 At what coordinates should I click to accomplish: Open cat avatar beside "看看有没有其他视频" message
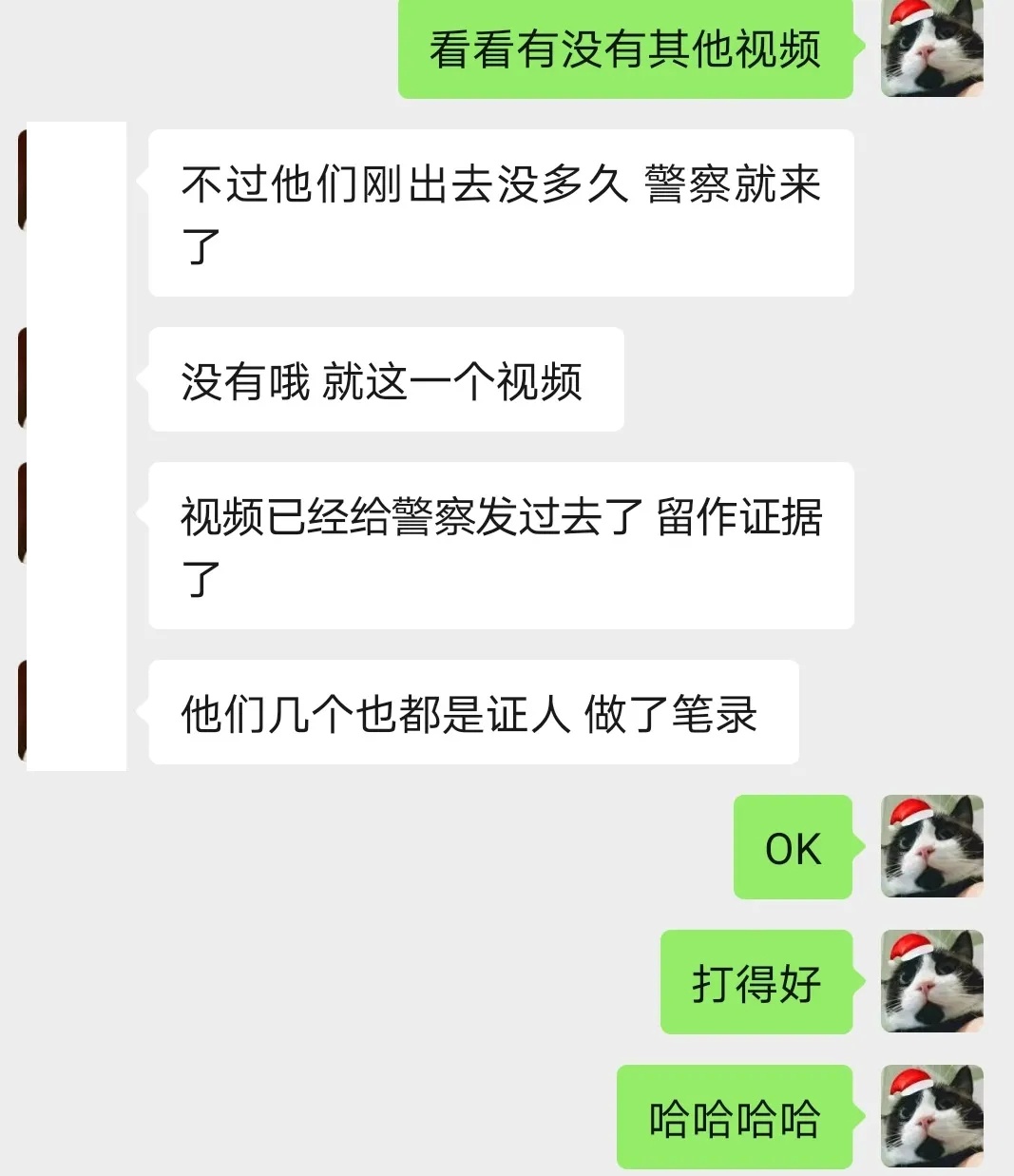pyautogui.click(x=931, y=48)
